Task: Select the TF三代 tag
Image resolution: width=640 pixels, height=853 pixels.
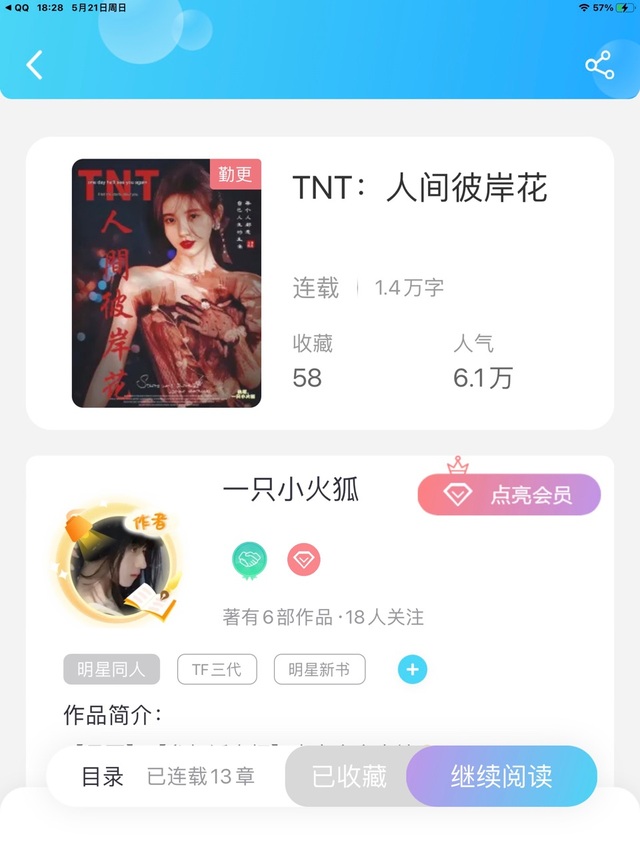Action: pyautogui.click(x=217, y=670)
